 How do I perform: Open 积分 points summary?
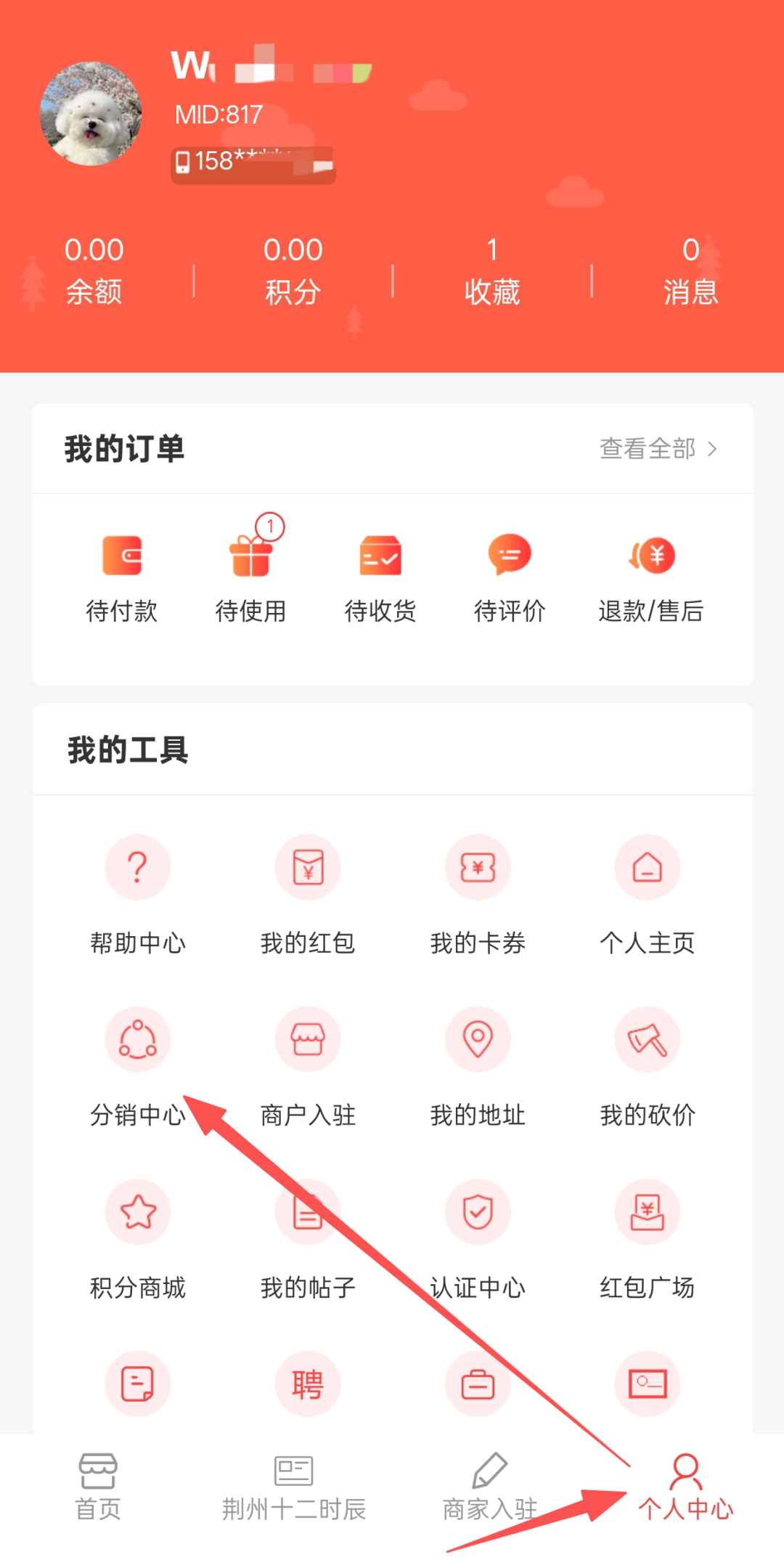tap(293, 270)
